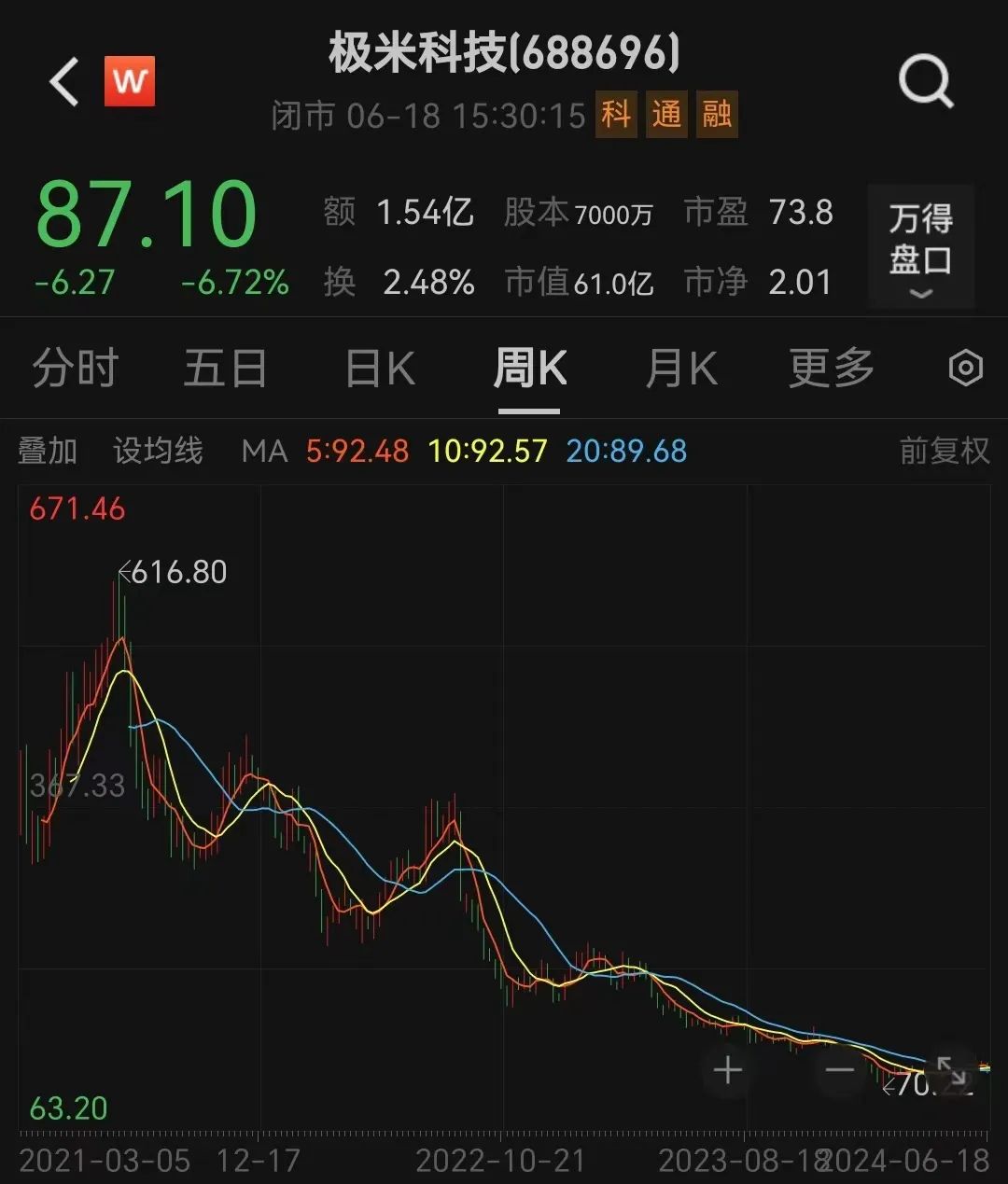Go back using the arrow icon
Viewport: 1008px width, 1184px height.
(x=64, y=82)
